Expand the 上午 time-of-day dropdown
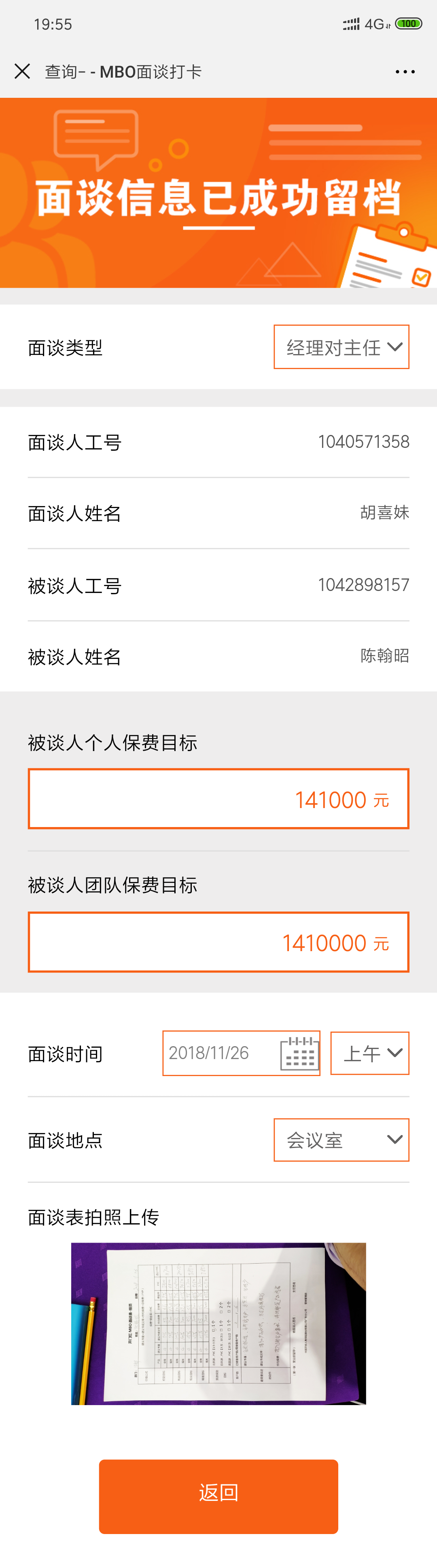This screenshot has width=437, height=1568. [369, 1053]
